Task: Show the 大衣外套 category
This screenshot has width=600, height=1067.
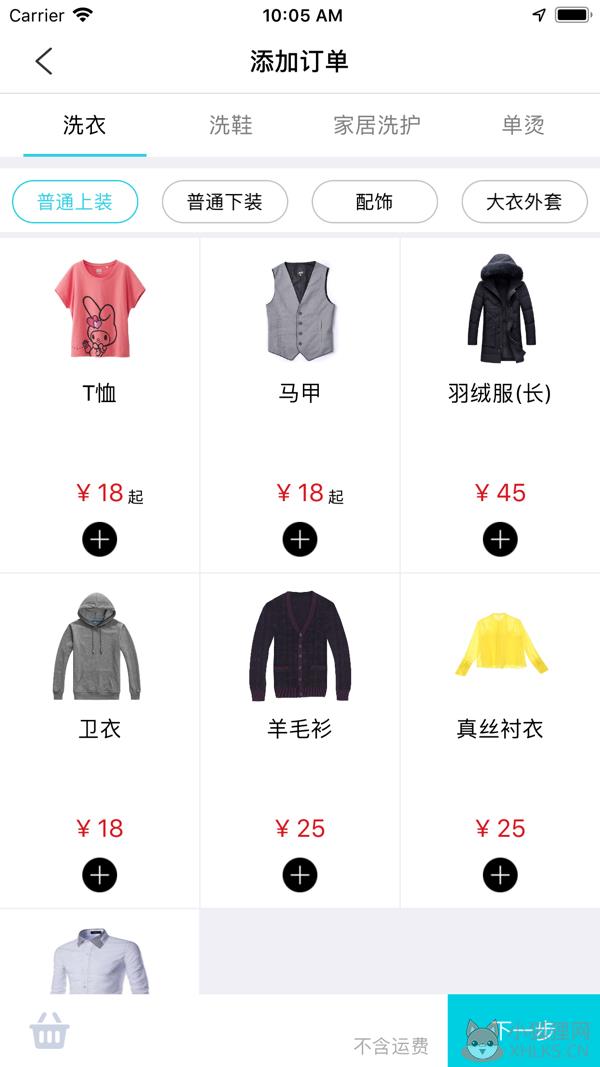Action: tap(524, 201)
